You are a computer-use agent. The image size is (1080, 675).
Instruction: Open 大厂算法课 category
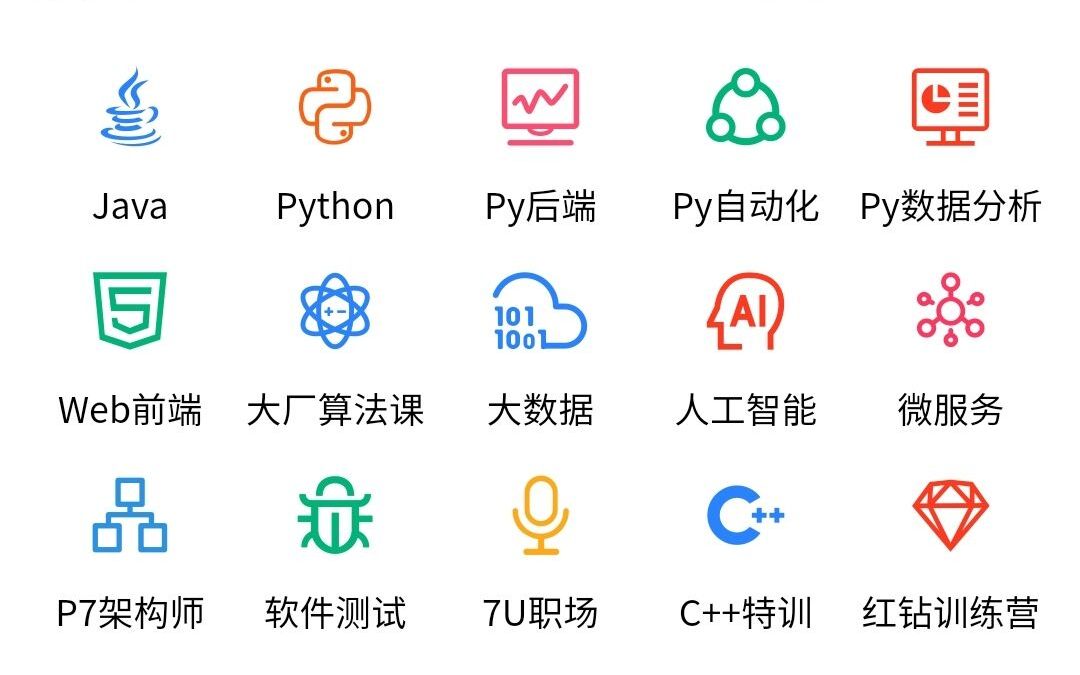tap(335, 311)
